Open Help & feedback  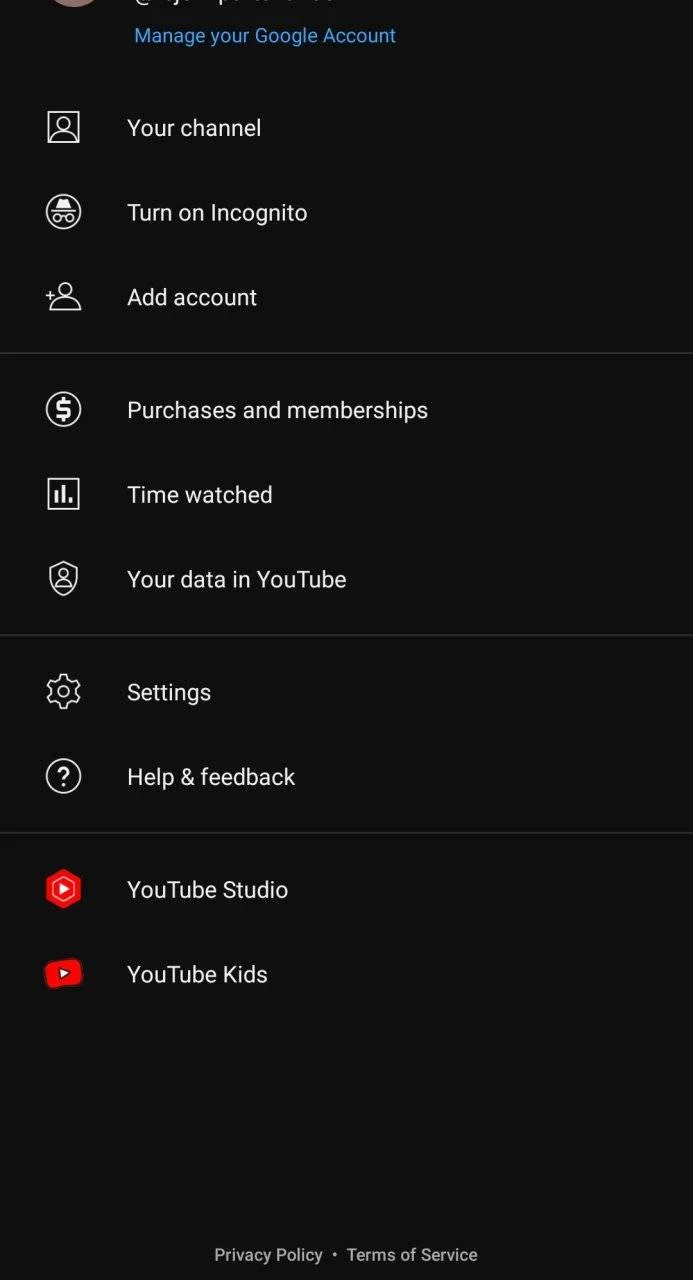346,777
